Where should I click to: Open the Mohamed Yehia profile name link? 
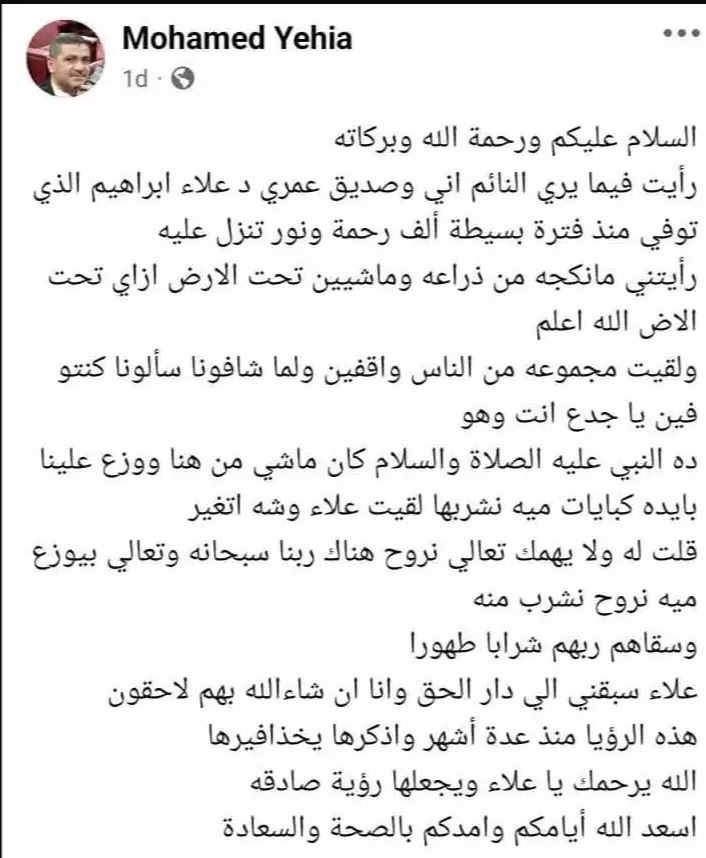click(236, 40)
